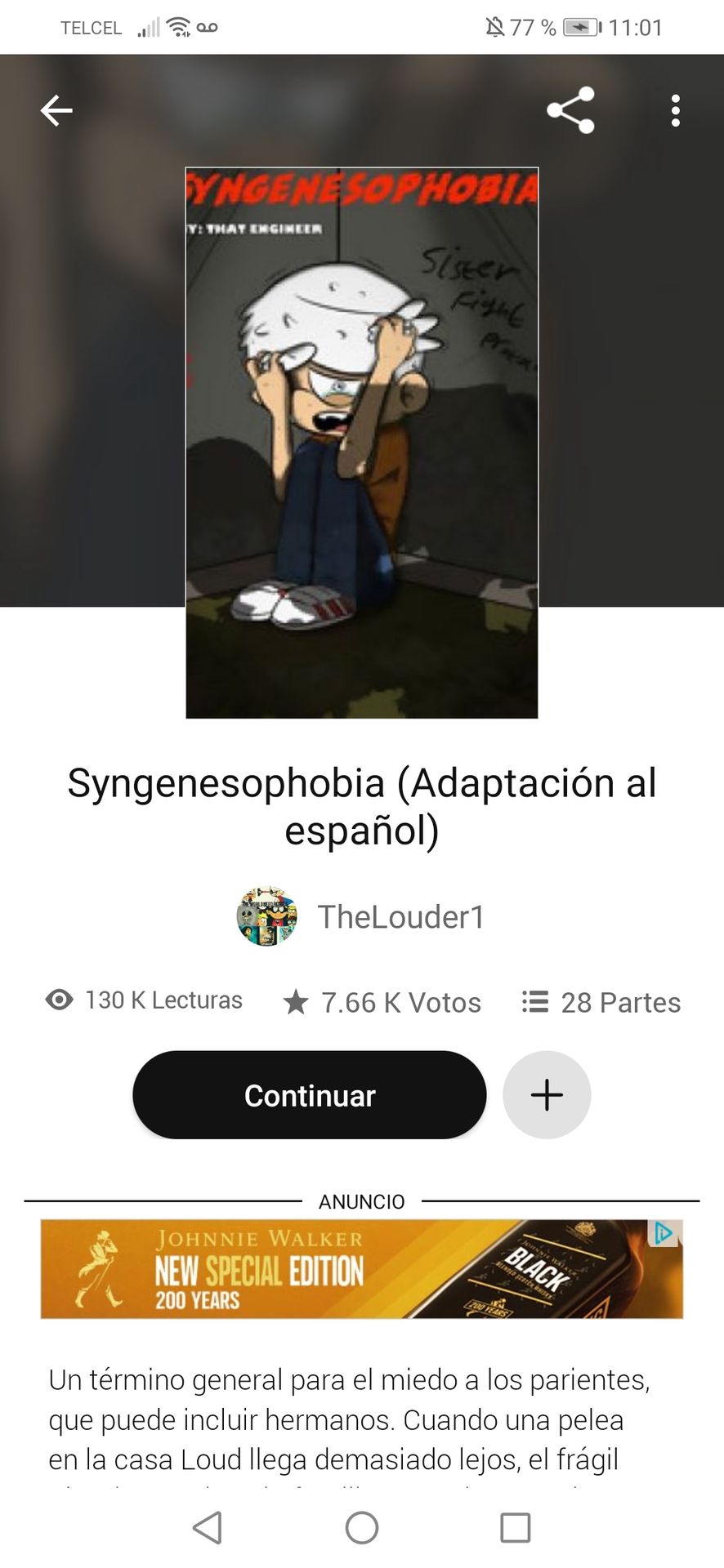Screen dimensions: 724x1568
Task: Open the three-dot overflow menu
Action: [x=675, y=110]
